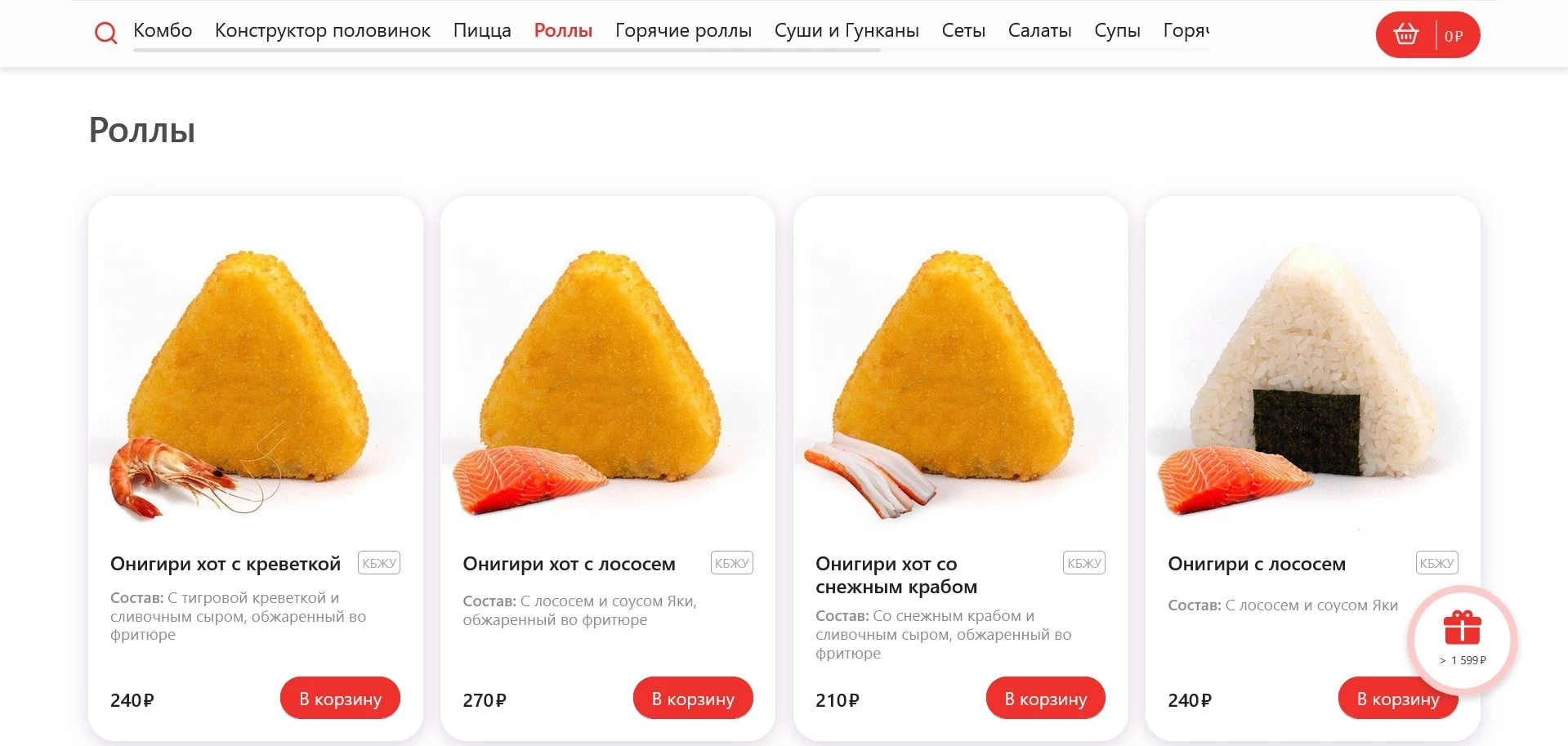Screen dimensions: 1568x746
Task: Add Онигири хот с лососем to cart
Action: tap(693, 699)
